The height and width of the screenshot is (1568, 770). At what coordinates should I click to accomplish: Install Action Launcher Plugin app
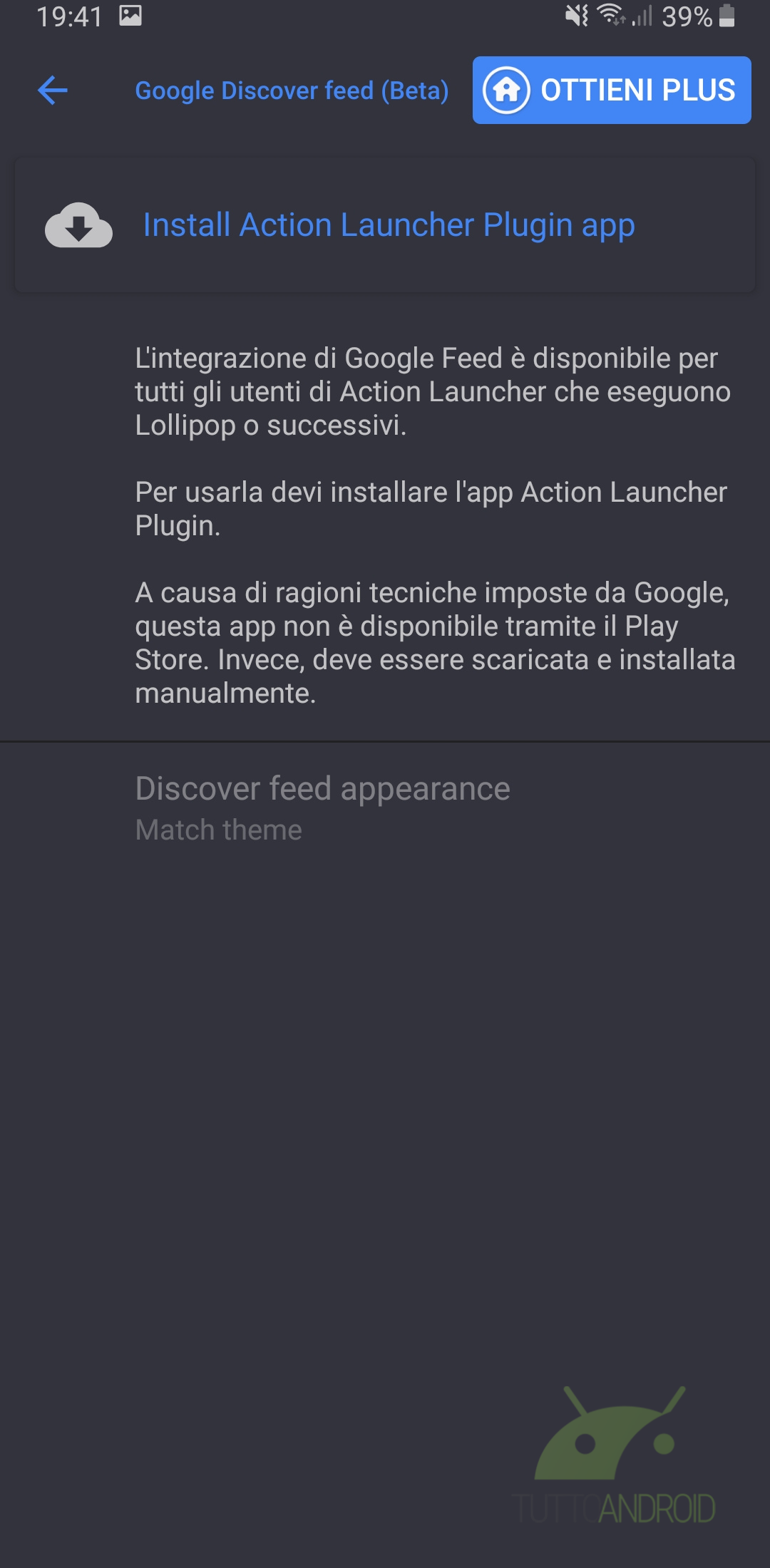pyautogui.click(x=385, y=225)
